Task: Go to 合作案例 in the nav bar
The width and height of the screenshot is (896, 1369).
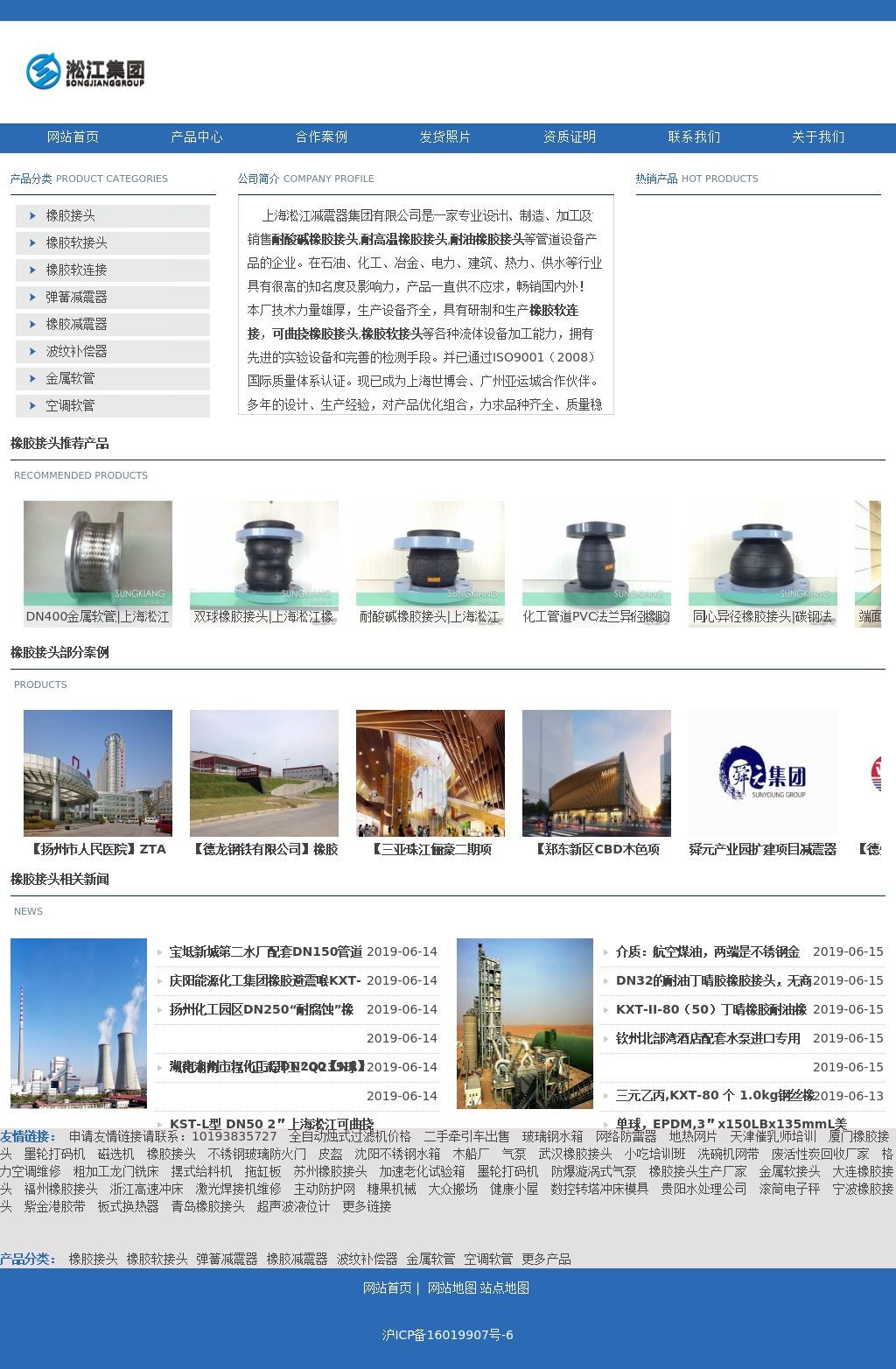Action: pos(321,137)
